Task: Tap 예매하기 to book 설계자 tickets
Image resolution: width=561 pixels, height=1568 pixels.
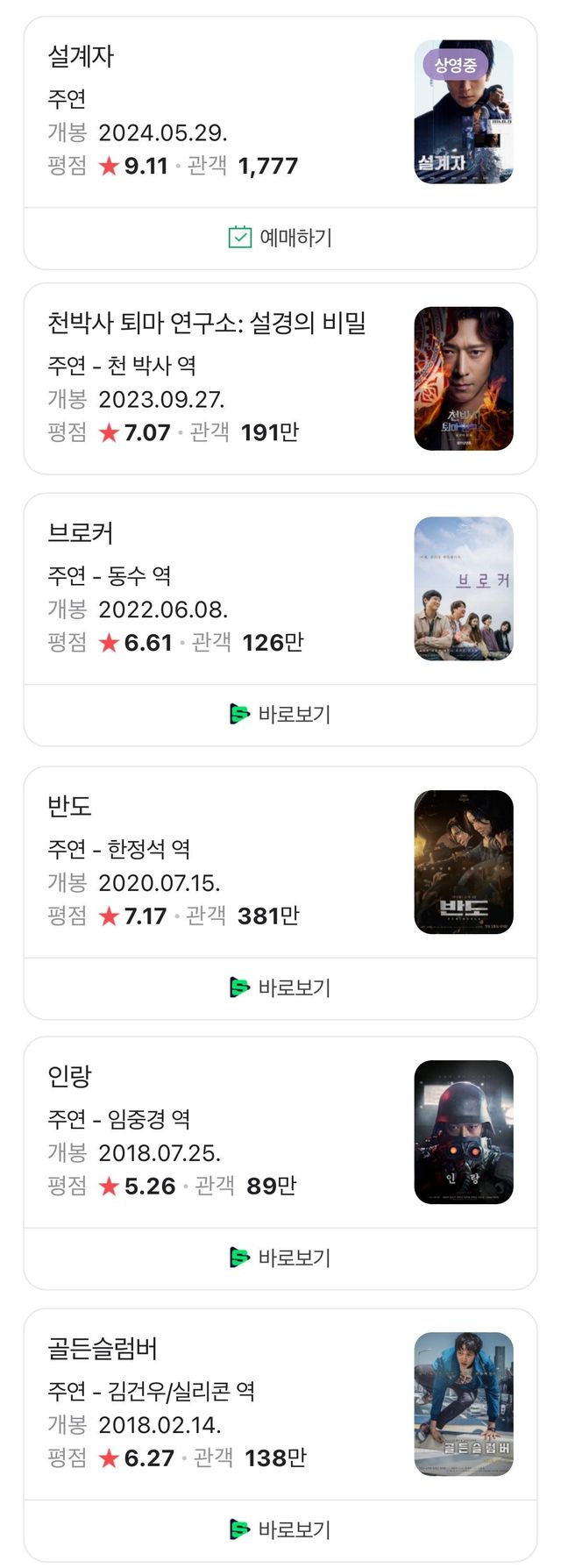Action: [x=280, y=238]
